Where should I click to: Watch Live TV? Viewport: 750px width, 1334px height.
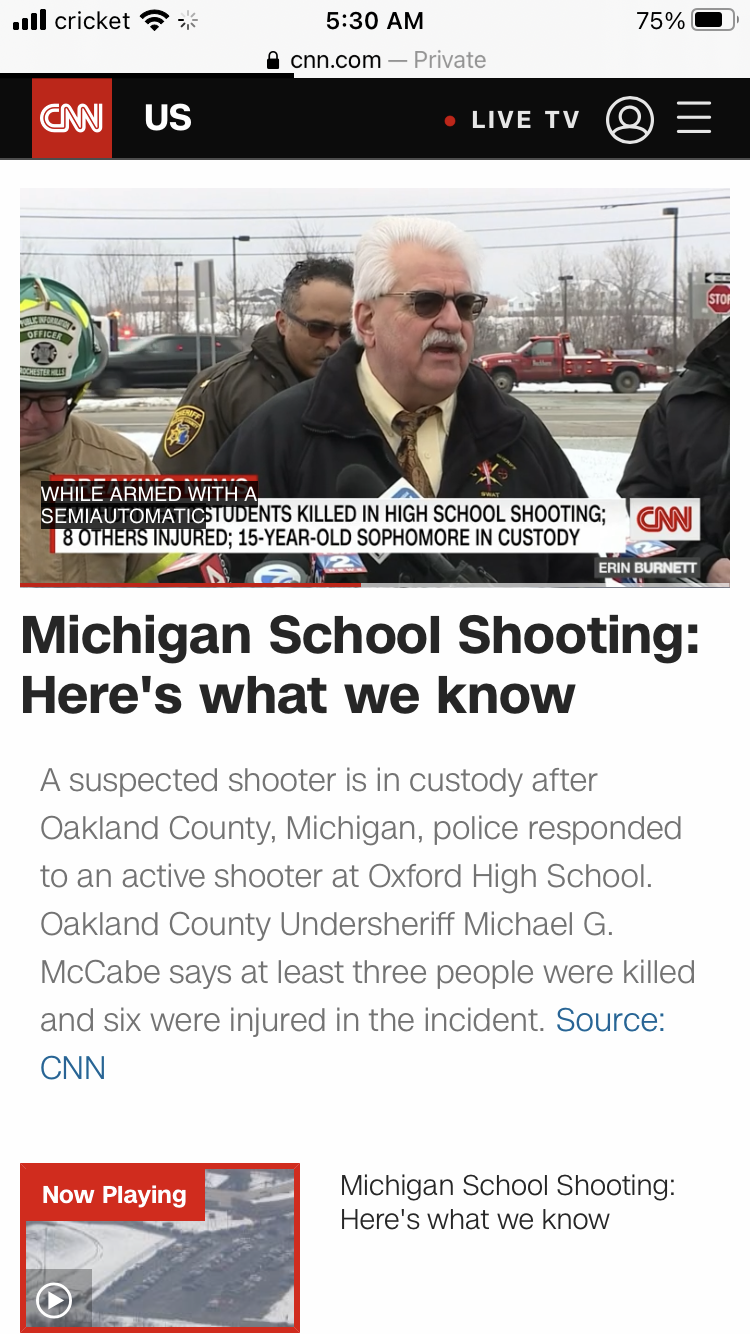pyautogui.click(x=512, y=120)
